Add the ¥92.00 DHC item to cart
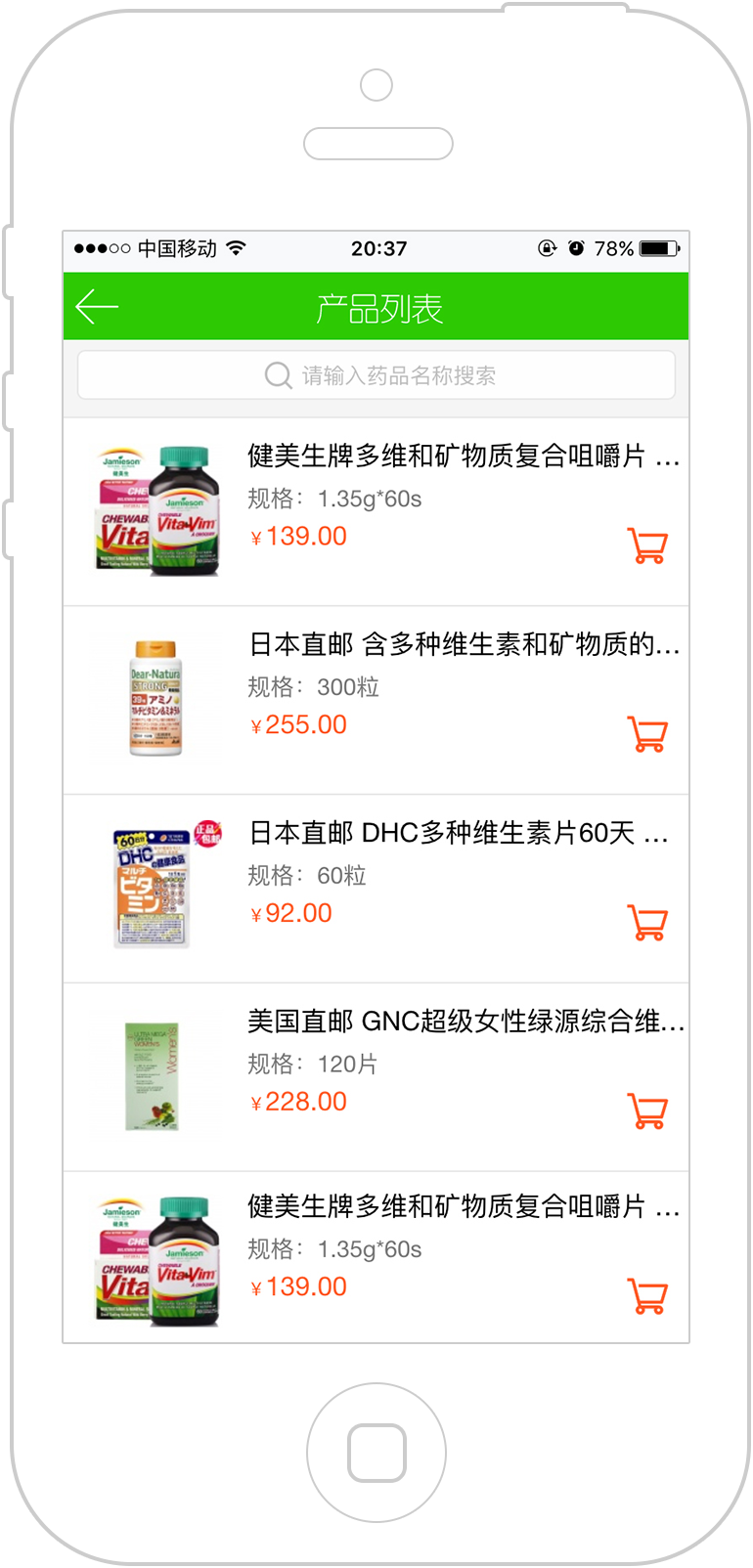753x1568 pixels. [x=647, y=922]
